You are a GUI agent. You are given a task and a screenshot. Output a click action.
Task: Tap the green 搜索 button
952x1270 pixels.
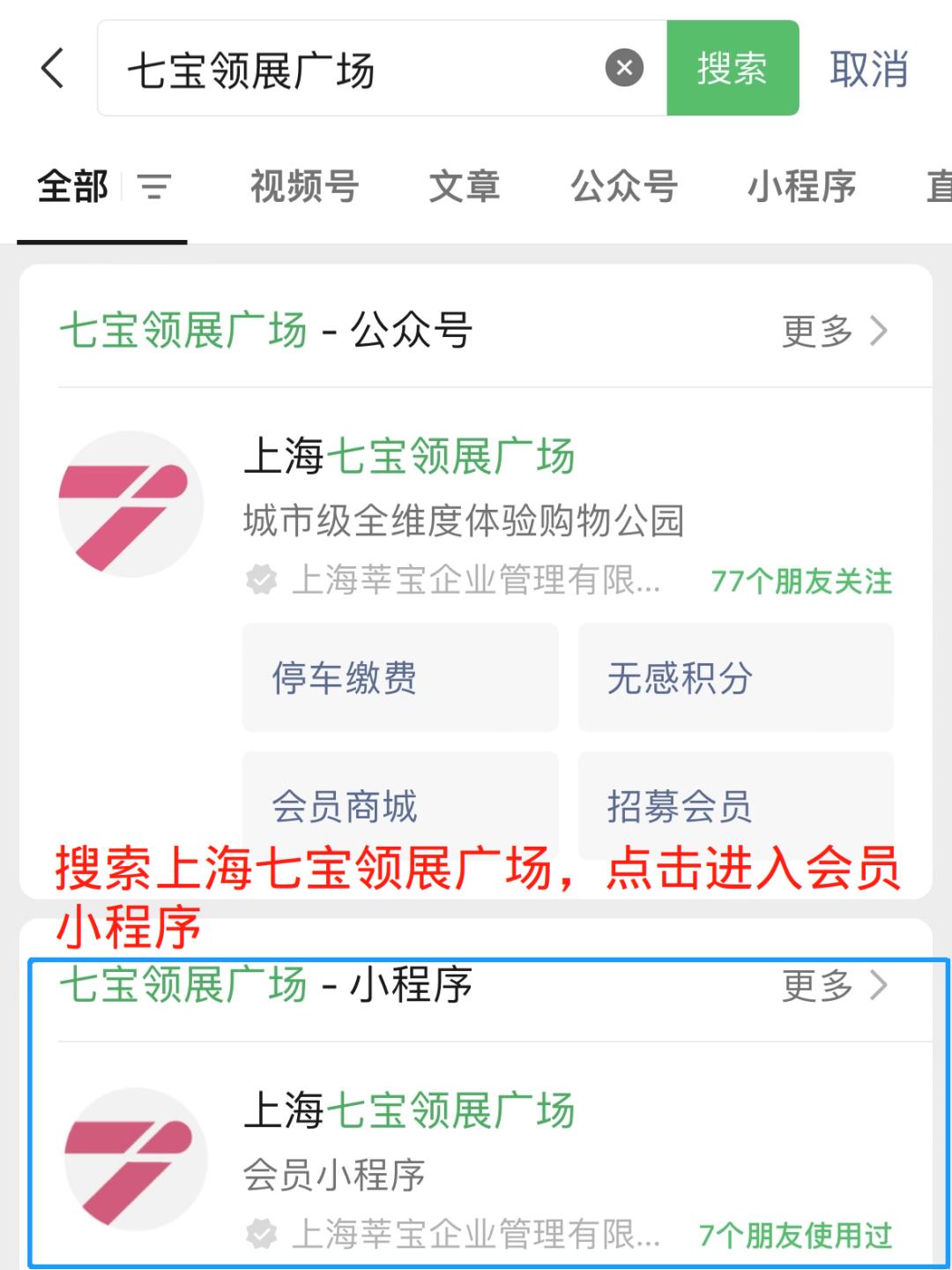(732, 68)
